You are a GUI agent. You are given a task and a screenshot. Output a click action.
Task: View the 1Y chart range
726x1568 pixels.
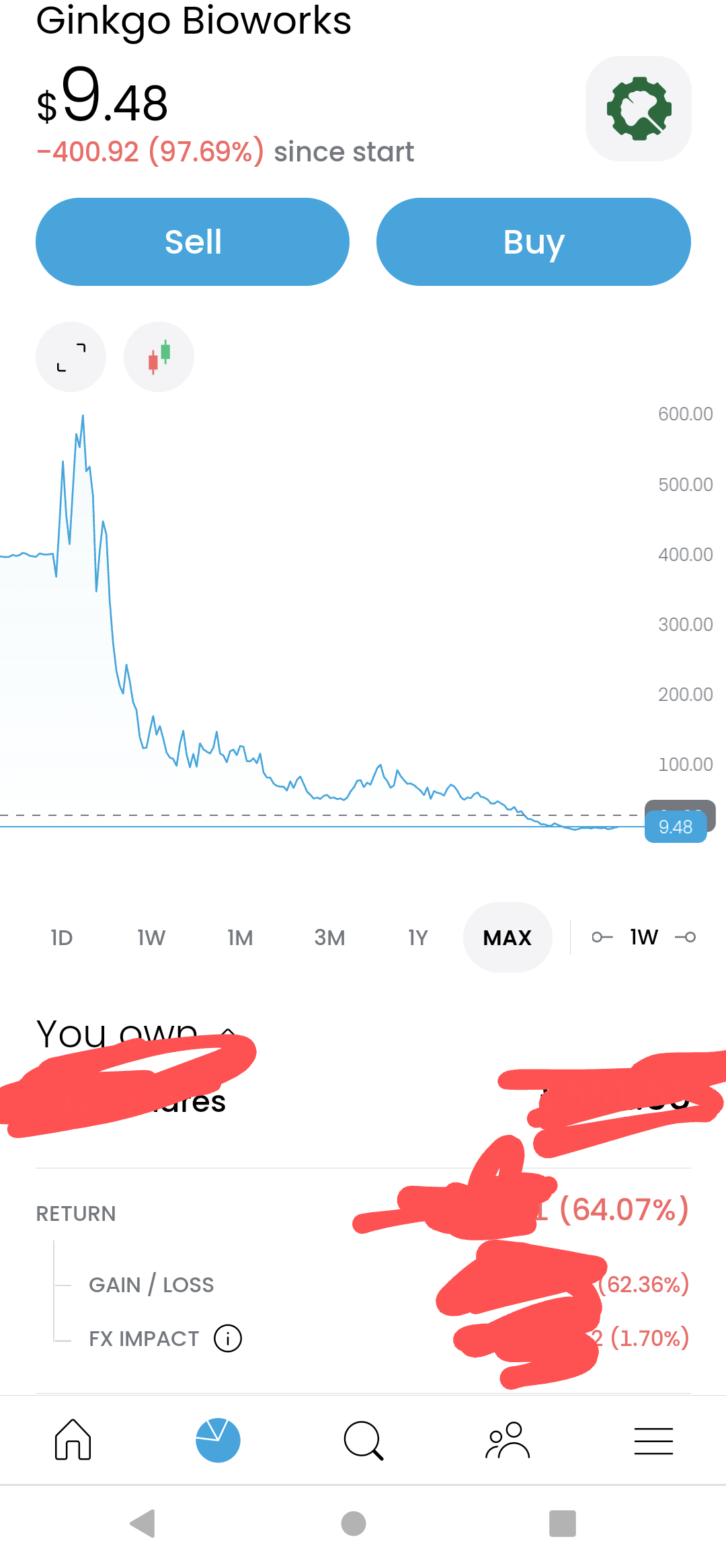coord(417,937)
